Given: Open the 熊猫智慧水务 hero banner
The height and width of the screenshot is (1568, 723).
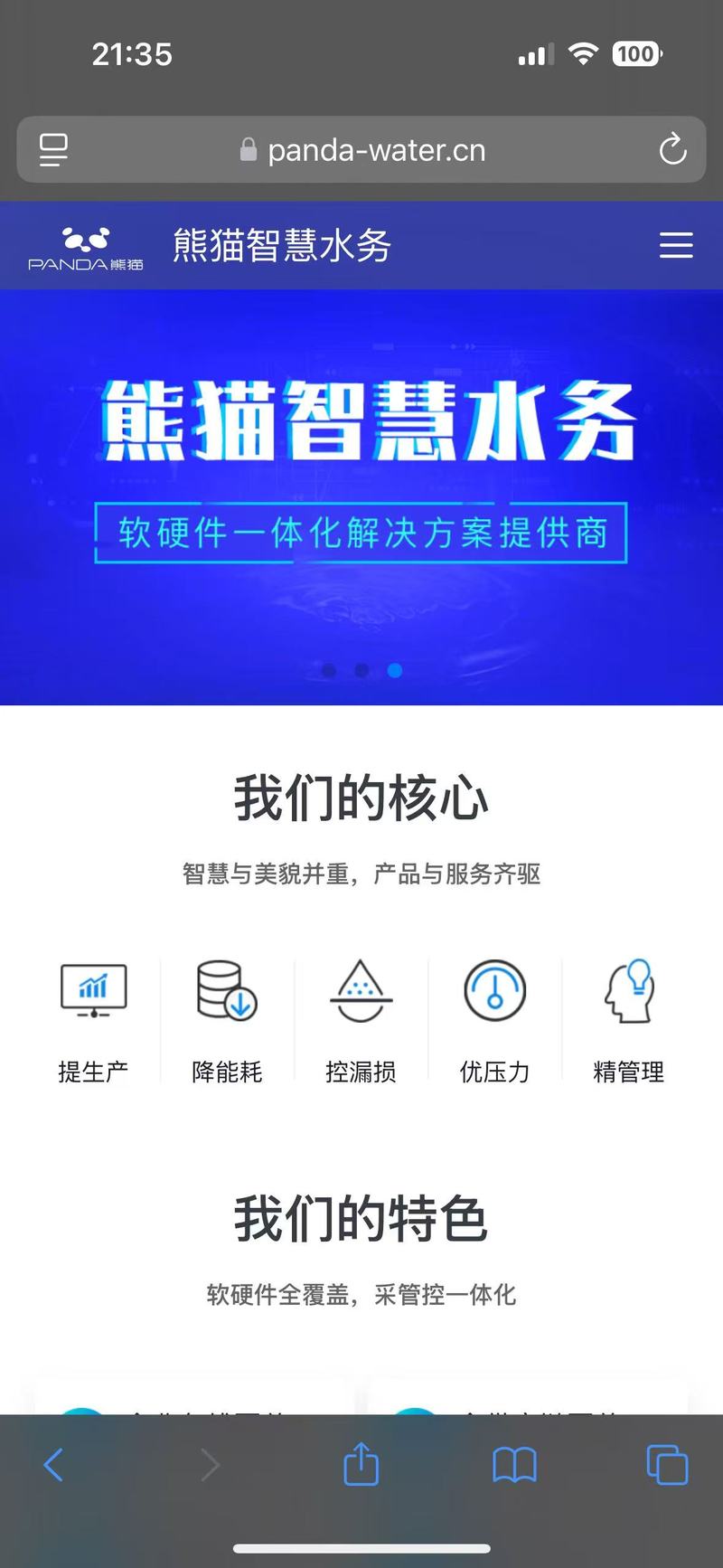Looking at the screenshot, I should tap(361, 470).
